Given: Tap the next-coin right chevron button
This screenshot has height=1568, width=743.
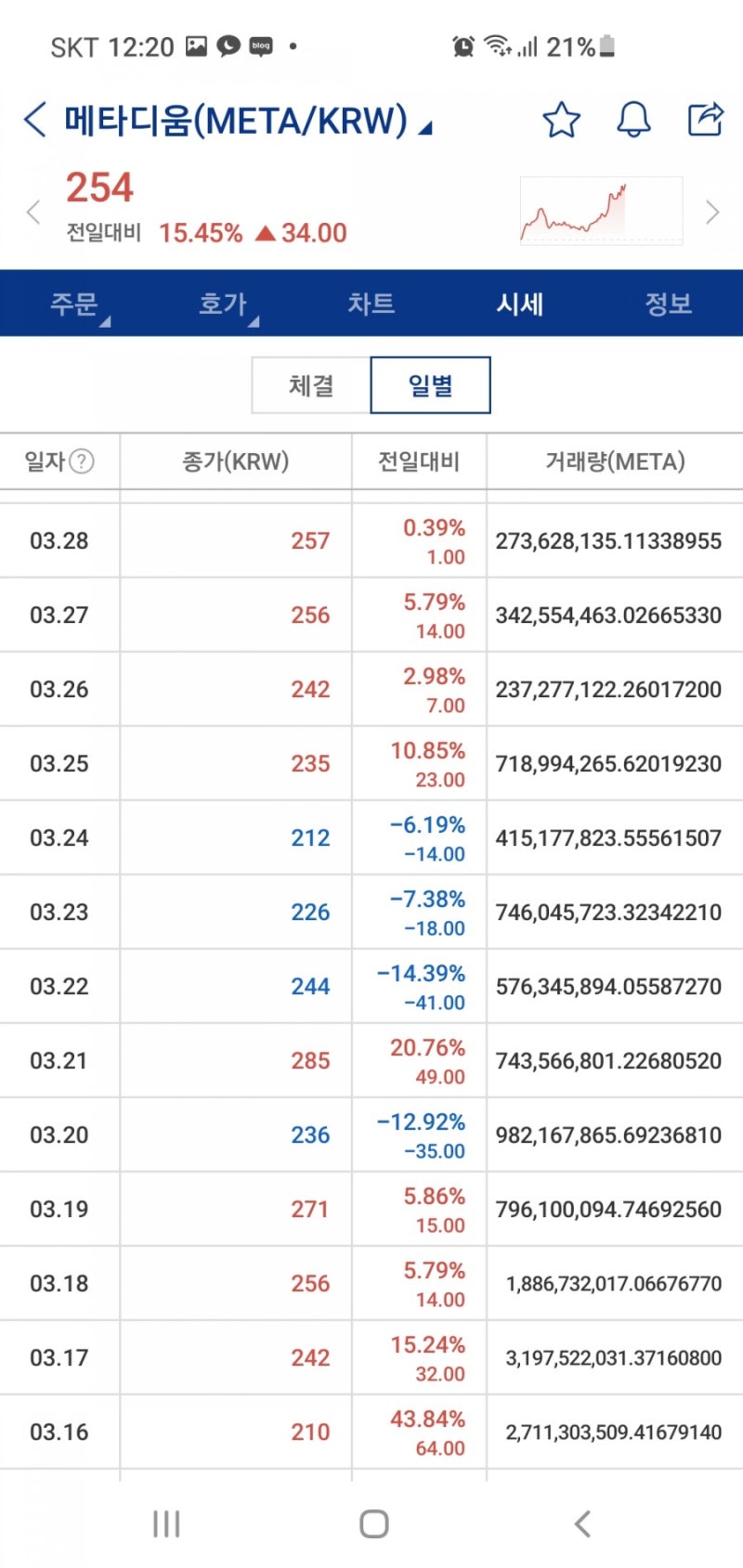Looking at the screenshot, I should pyautogui.click(x=712, y=212).
